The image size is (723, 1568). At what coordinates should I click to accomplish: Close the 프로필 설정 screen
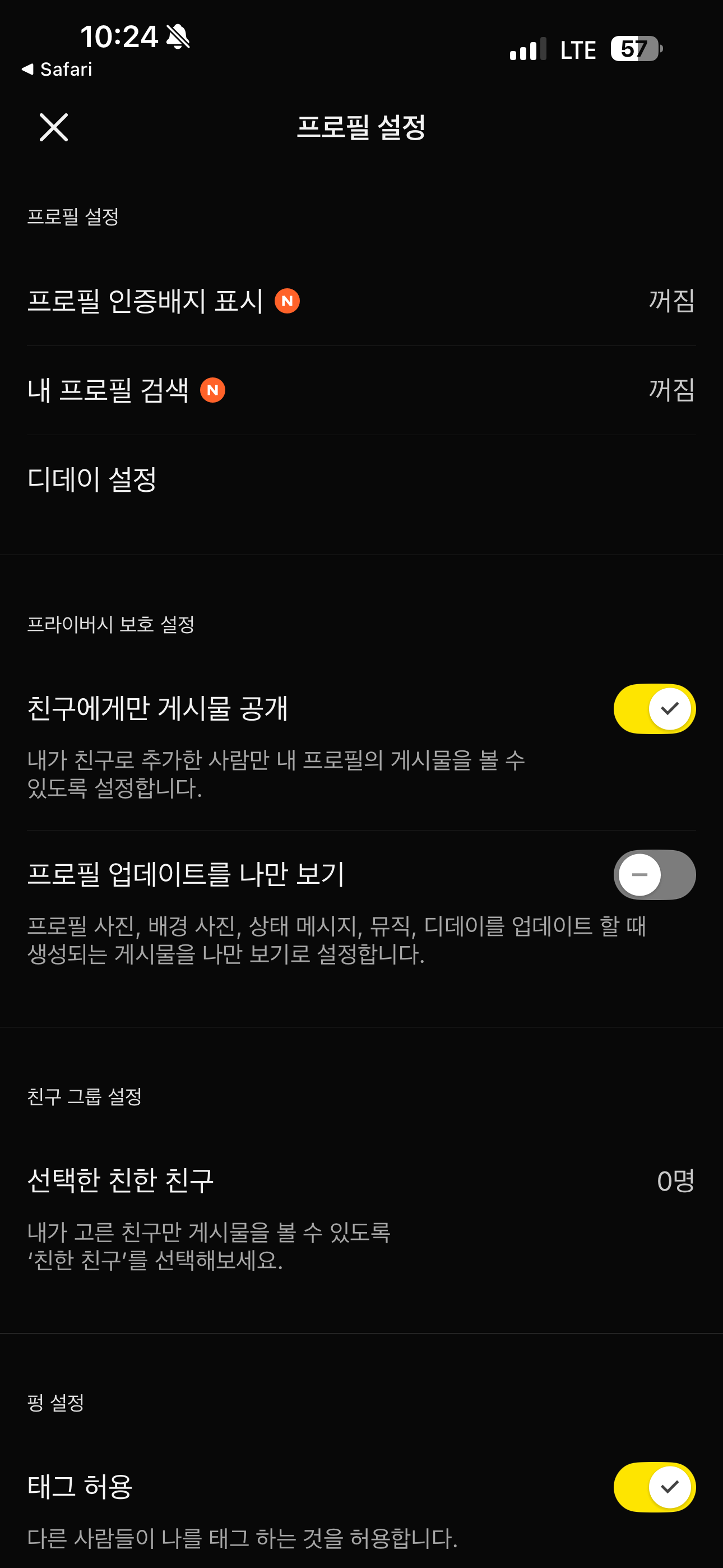[54, 127]
